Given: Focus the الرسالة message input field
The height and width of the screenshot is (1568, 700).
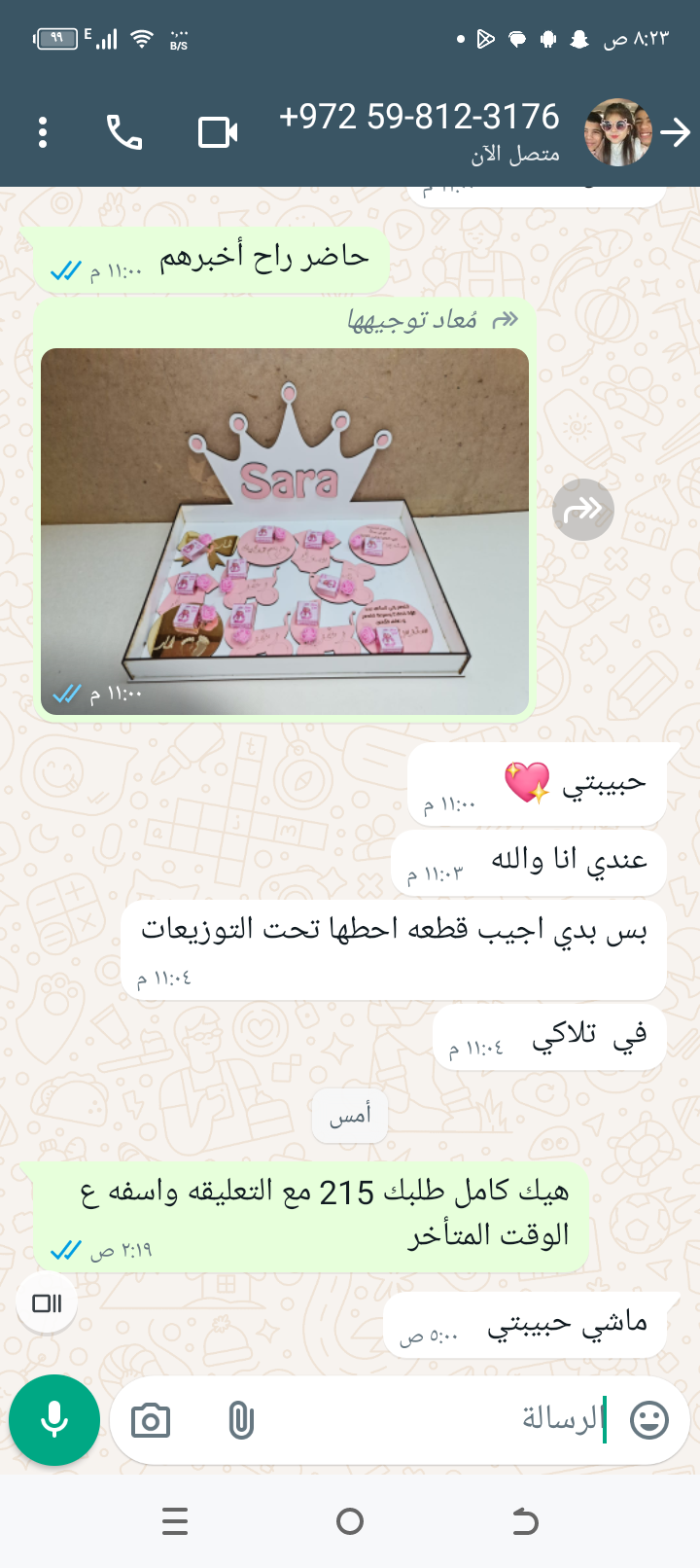Looking at the screenshot, I should tap(437, 1420).
